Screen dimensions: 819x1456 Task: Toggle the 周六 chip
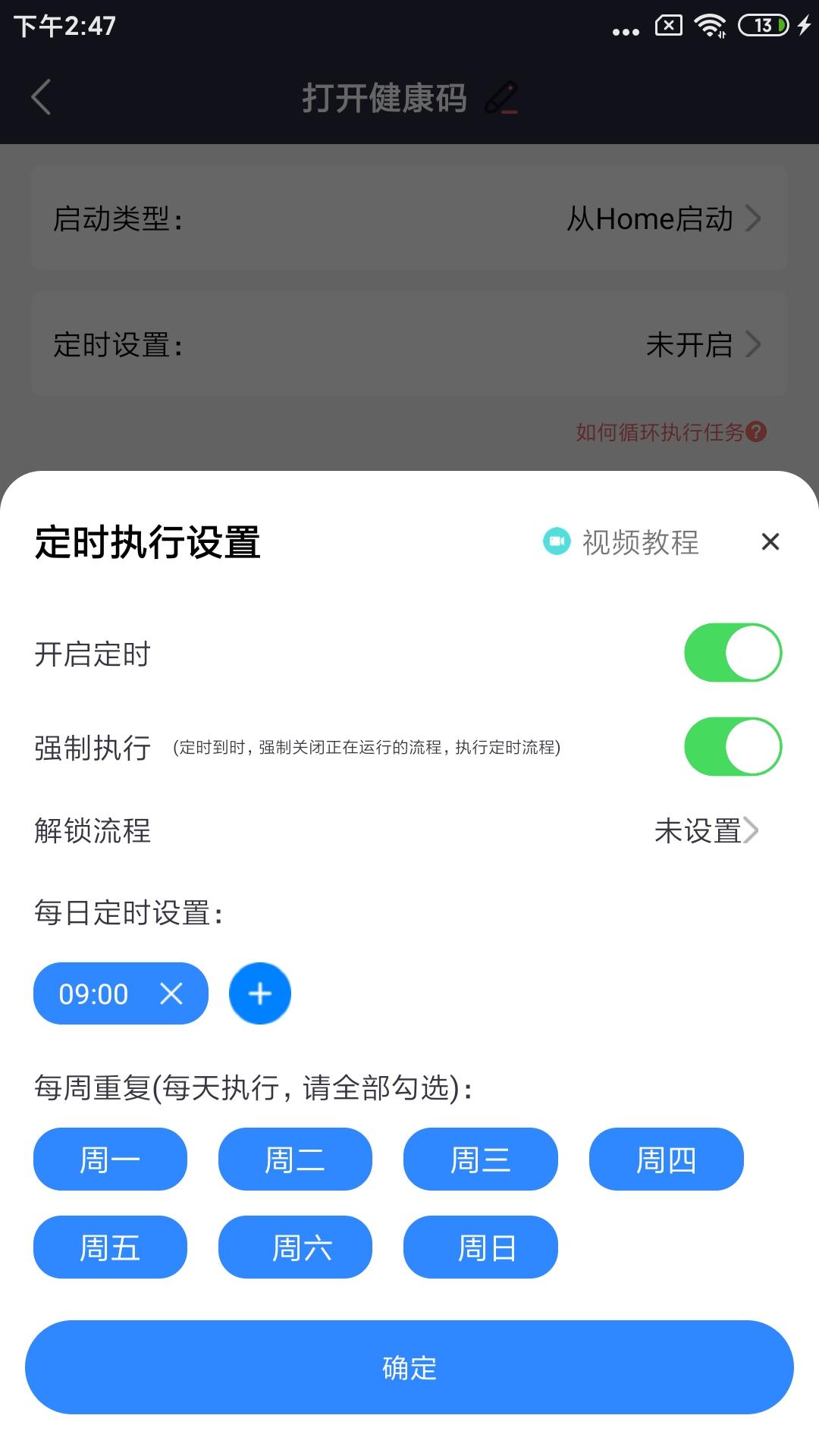pyautogui.click(x=295, y=1247)
